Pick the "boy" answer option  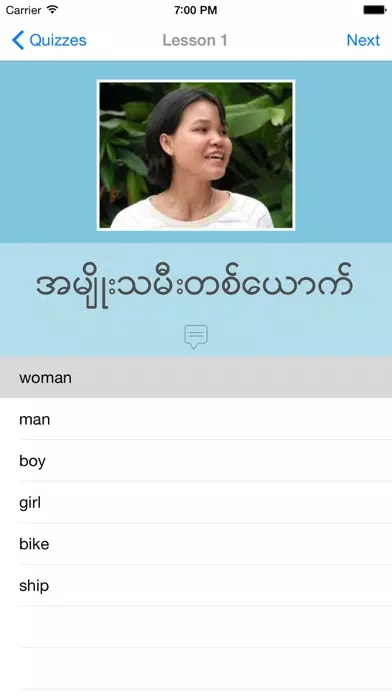tap(196, 461)
